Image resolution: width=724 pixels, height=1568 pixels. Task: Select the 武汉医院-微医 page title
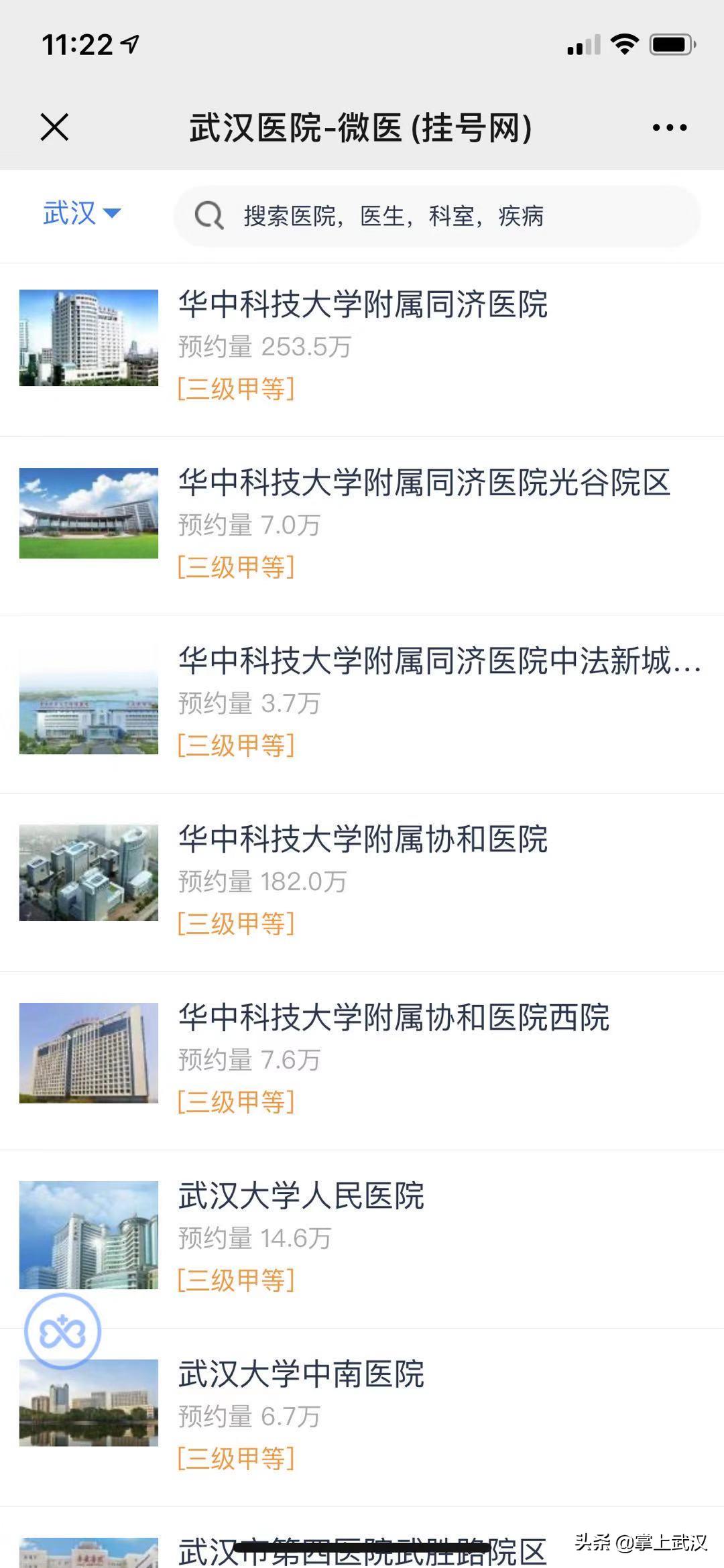pos(360,127)
